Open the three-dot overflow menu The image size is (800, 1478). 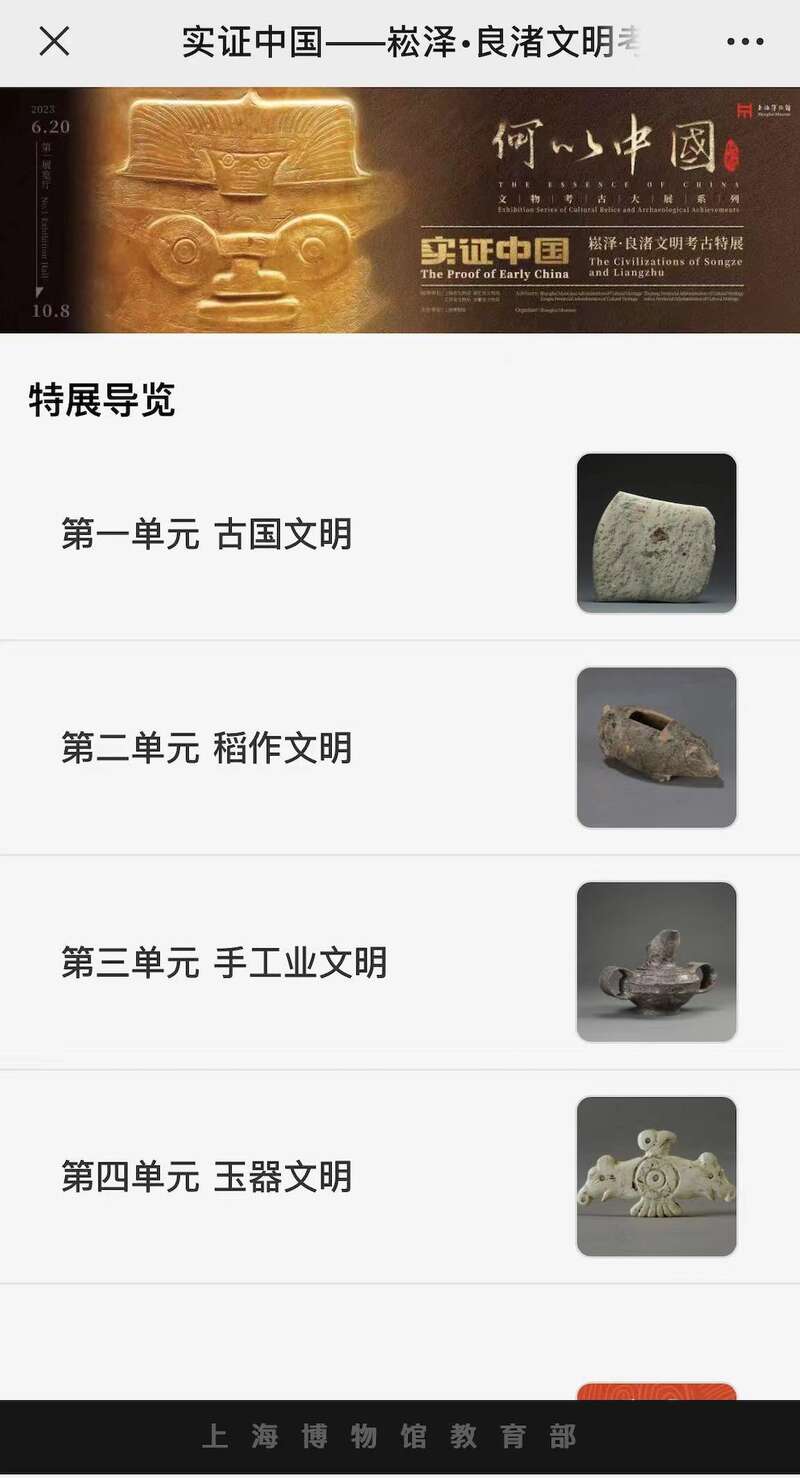[x=745, y=42]
